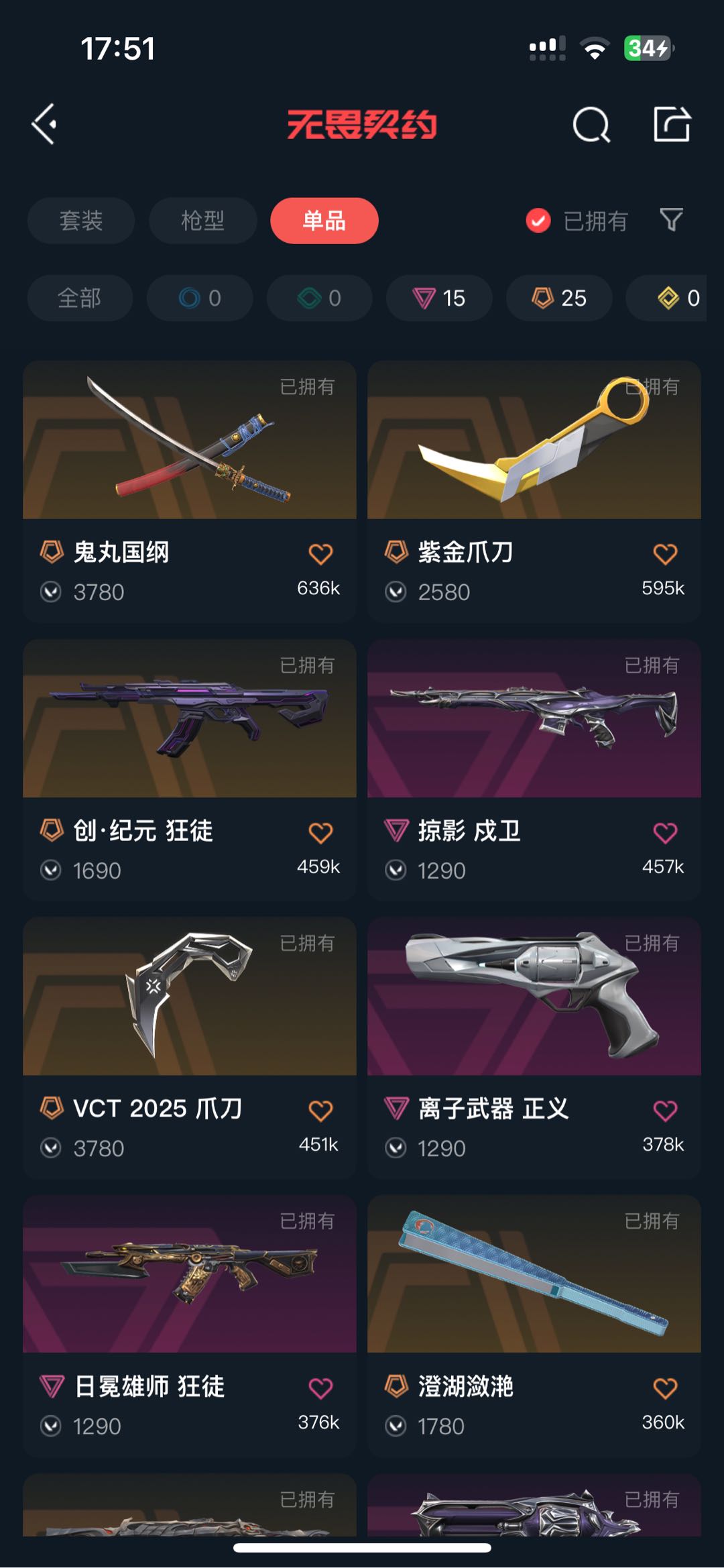This screenshot has width=724, height=1568.
Task: Select the 单品 tab
Action: [324, 221]
